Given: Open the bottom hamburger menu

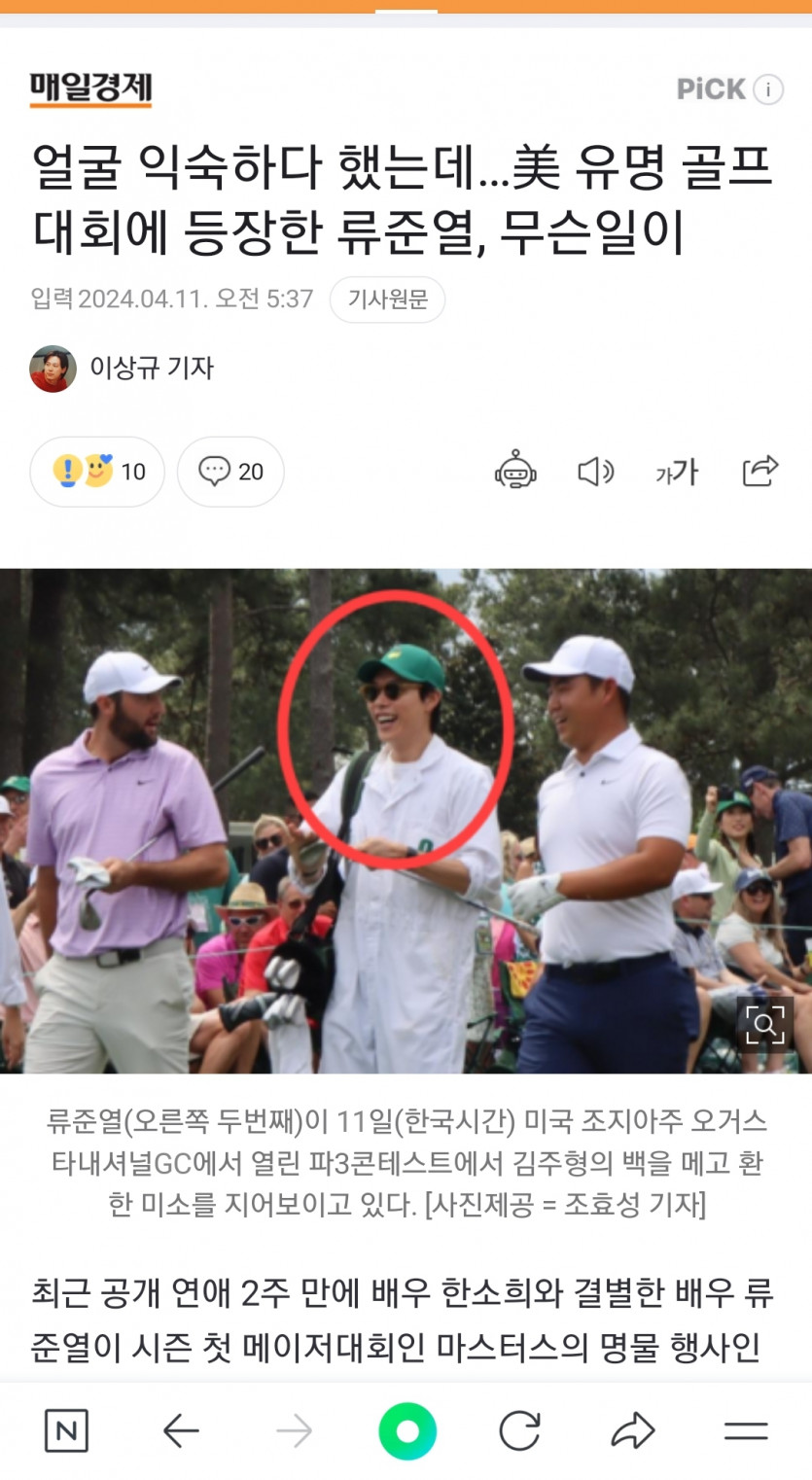Looking at the screenshot, I should [x=746, y=1430].
